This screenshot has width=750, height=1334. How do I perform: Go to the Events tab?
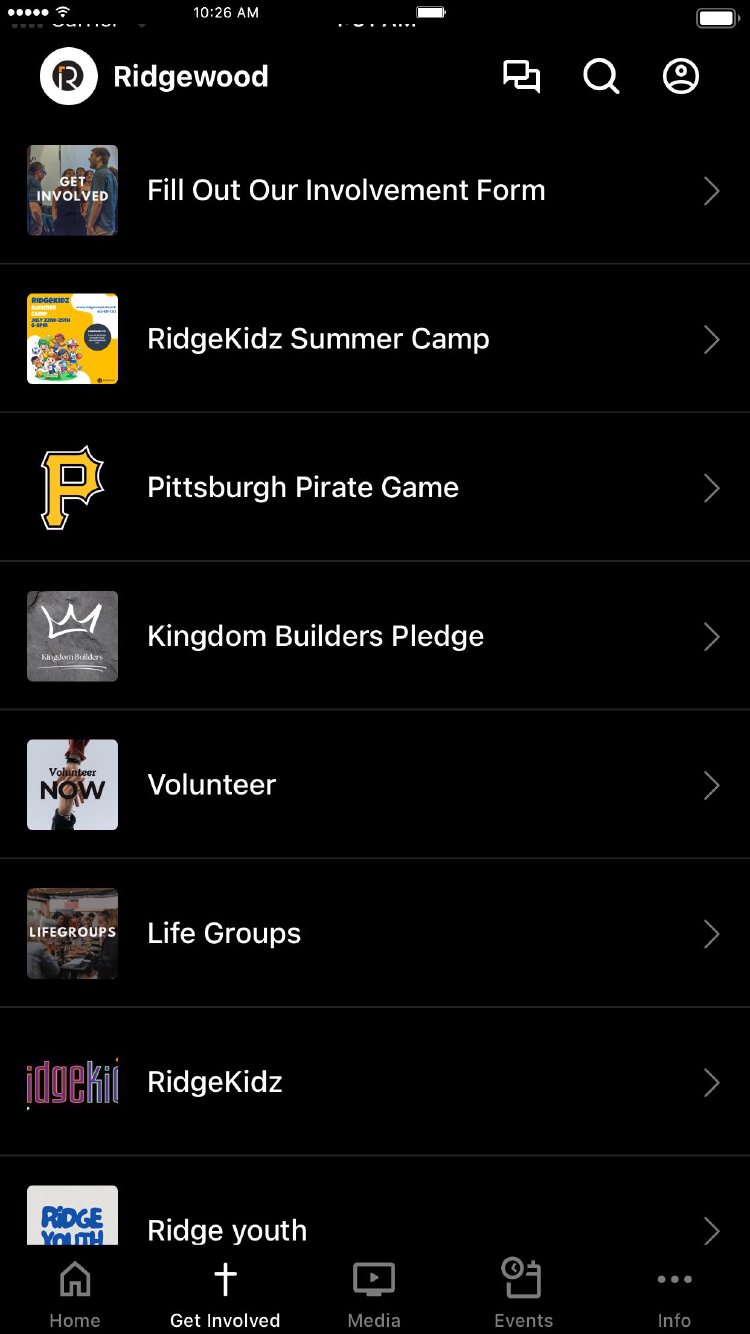[523, 1294]
